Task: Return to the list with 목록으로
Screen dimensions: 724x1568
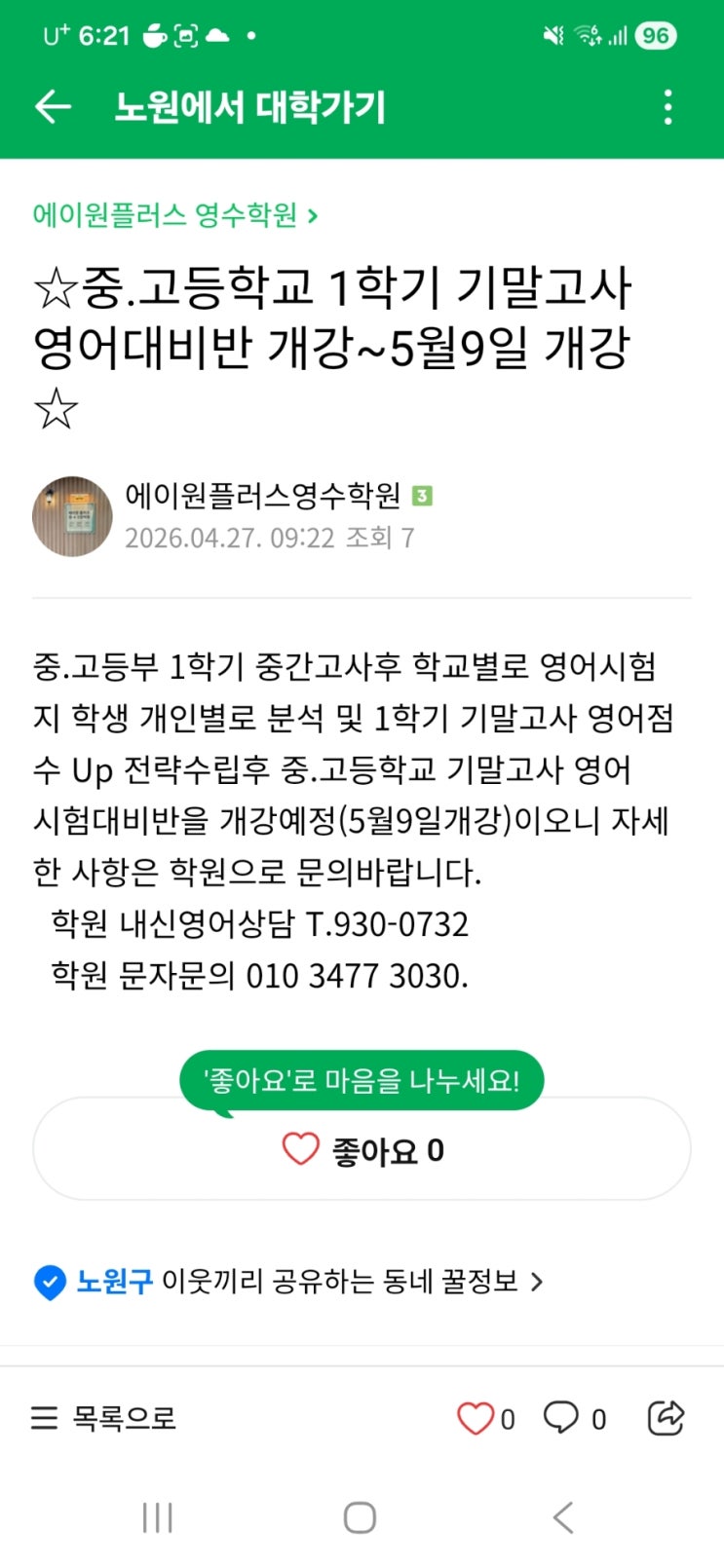Action: (x=104, y=1418)
